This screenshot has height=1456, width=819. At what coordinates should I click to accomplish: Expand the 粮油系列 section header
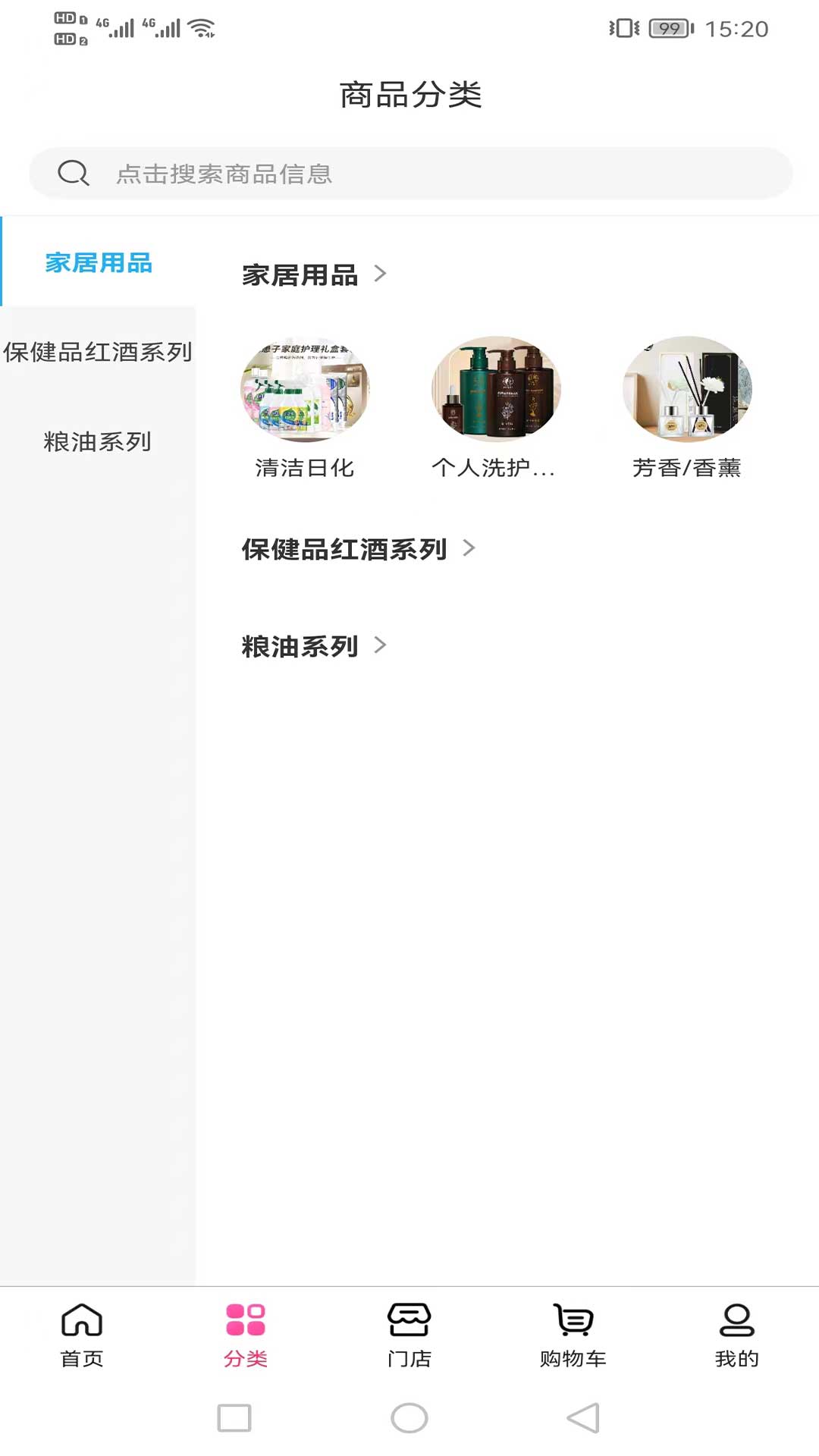point(315,646)
